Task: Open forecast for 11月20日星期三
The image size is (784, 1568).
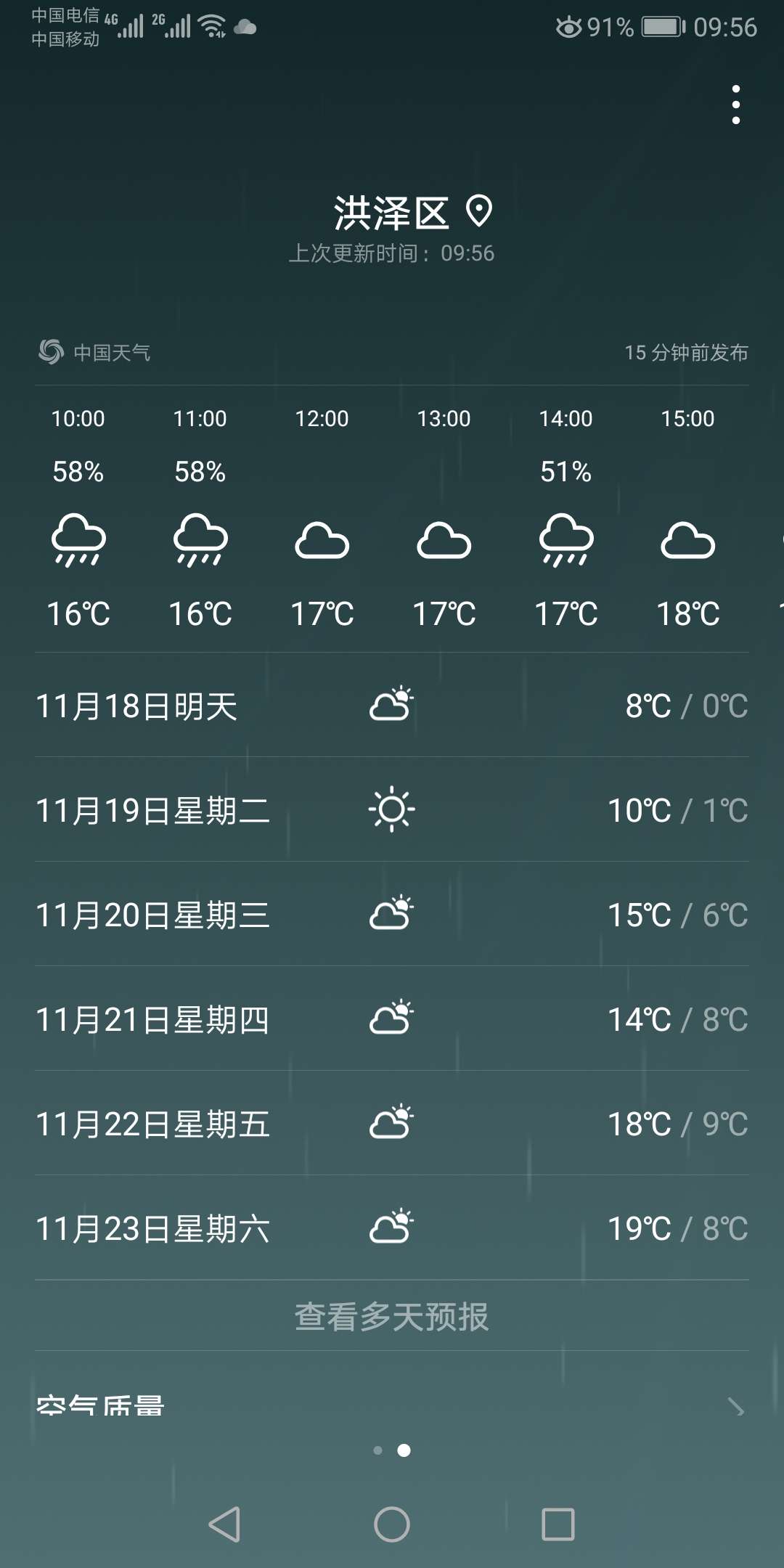Action: click(392, 914)
